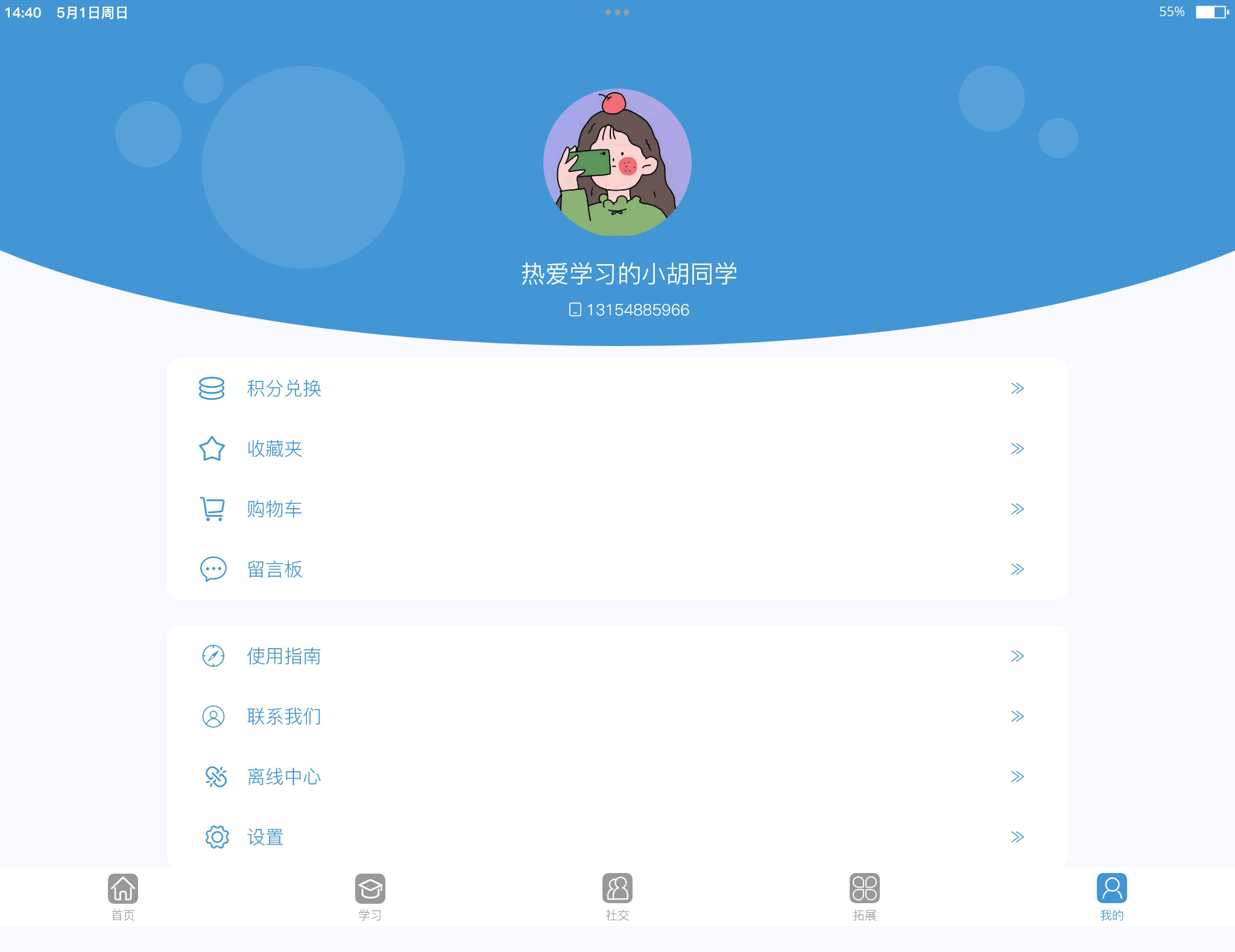Open the 收藏夹 favorites row
The width and height of the screenshot is (1235, 952).
tap(274, 449)
